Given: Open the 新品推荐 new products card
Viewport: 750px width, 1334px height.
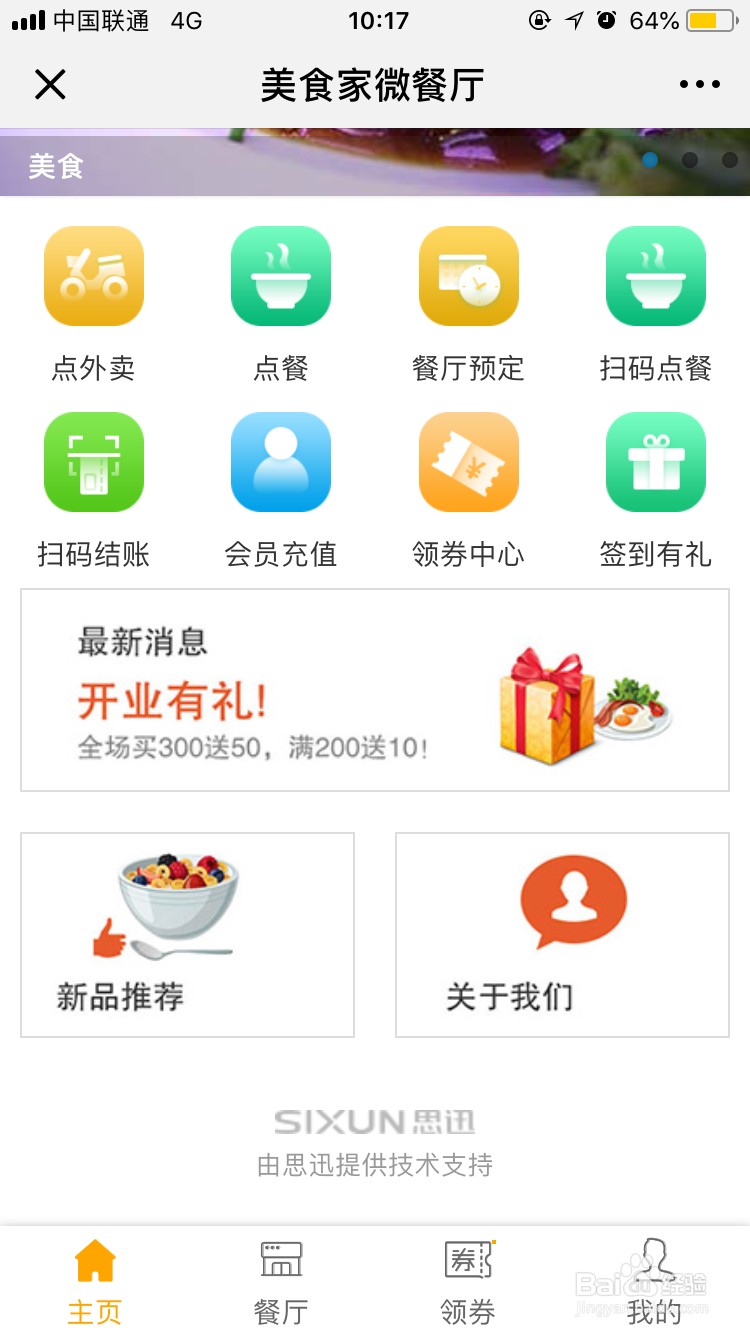Looking at the screenshot, I should click(187, 933).
